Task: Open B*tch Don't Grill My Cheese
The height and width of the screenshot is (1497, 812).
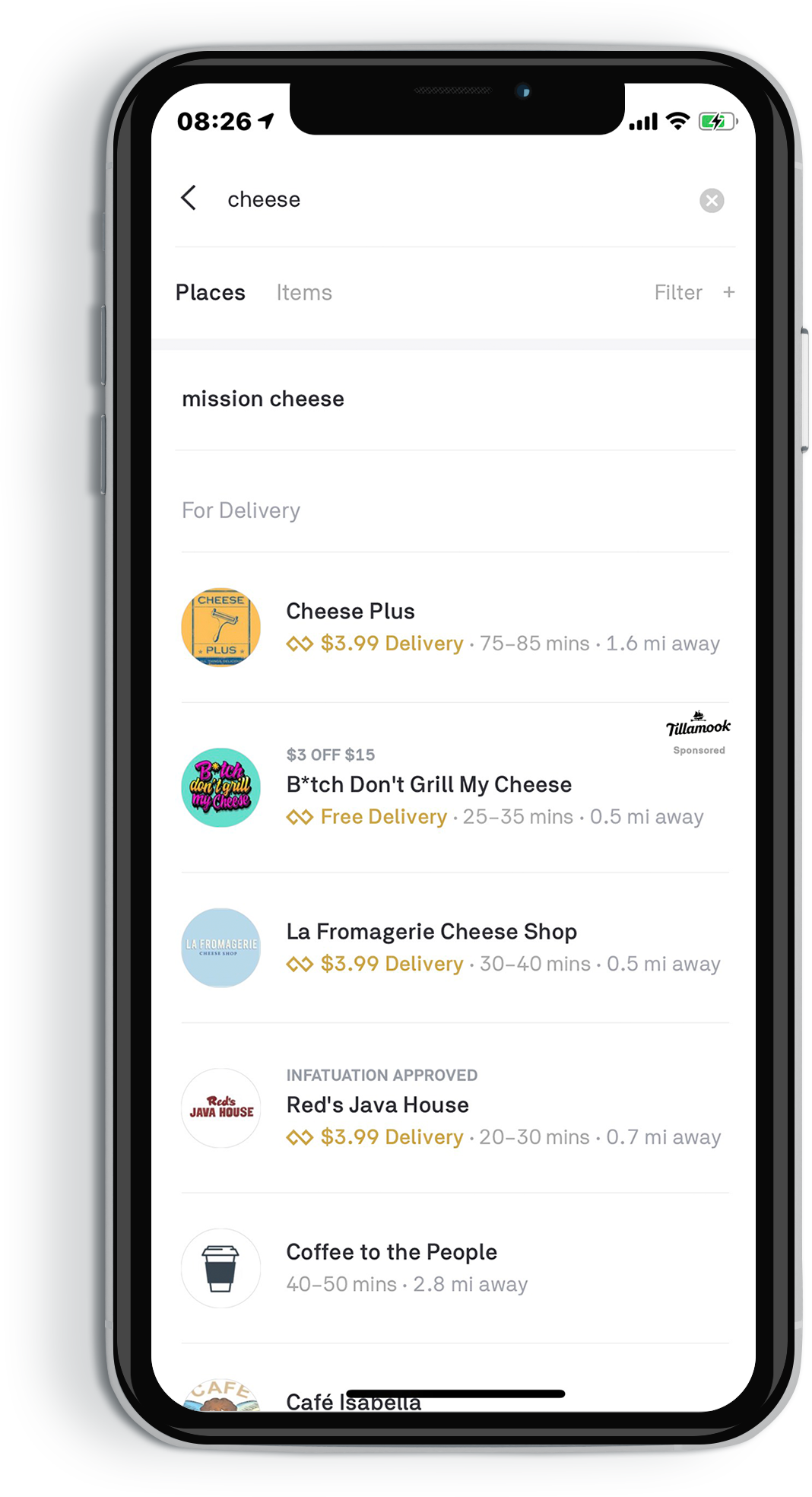Action: [x=455, y=787]
